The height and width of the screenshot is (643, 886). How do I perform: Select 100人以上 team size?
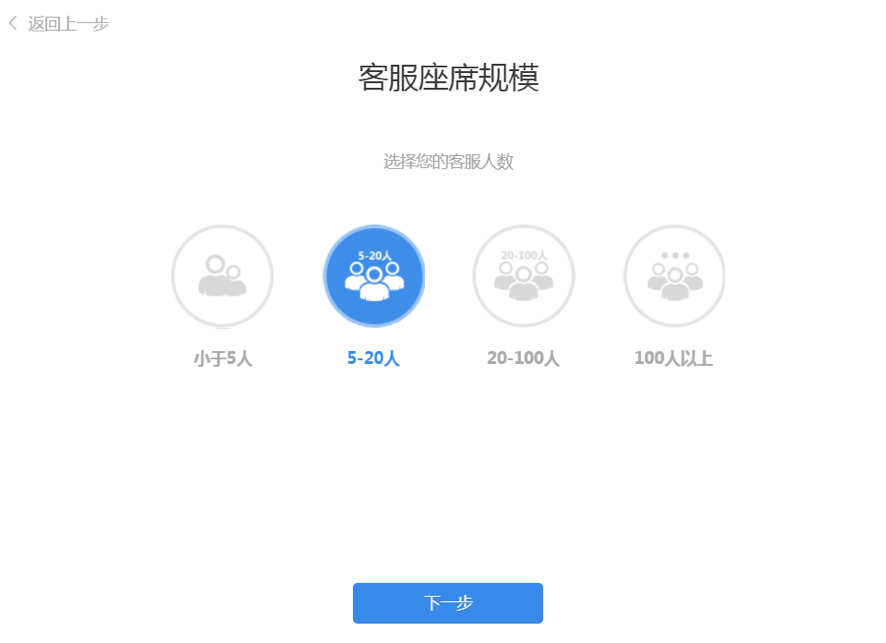(674, 276)
